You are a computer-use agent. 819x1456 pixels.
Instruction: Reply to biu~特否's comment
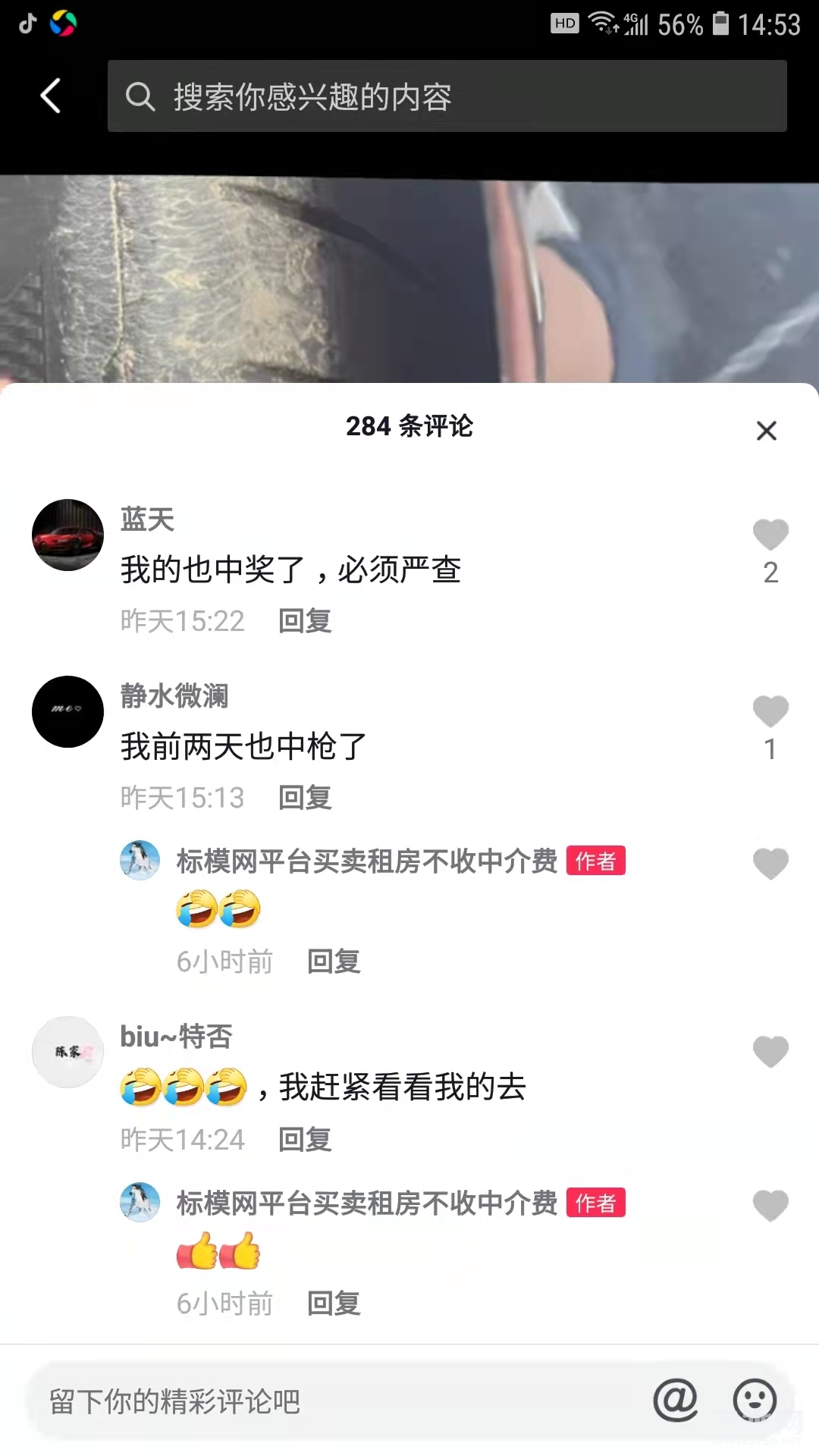pyautogui.click(x=305, y=1140)
